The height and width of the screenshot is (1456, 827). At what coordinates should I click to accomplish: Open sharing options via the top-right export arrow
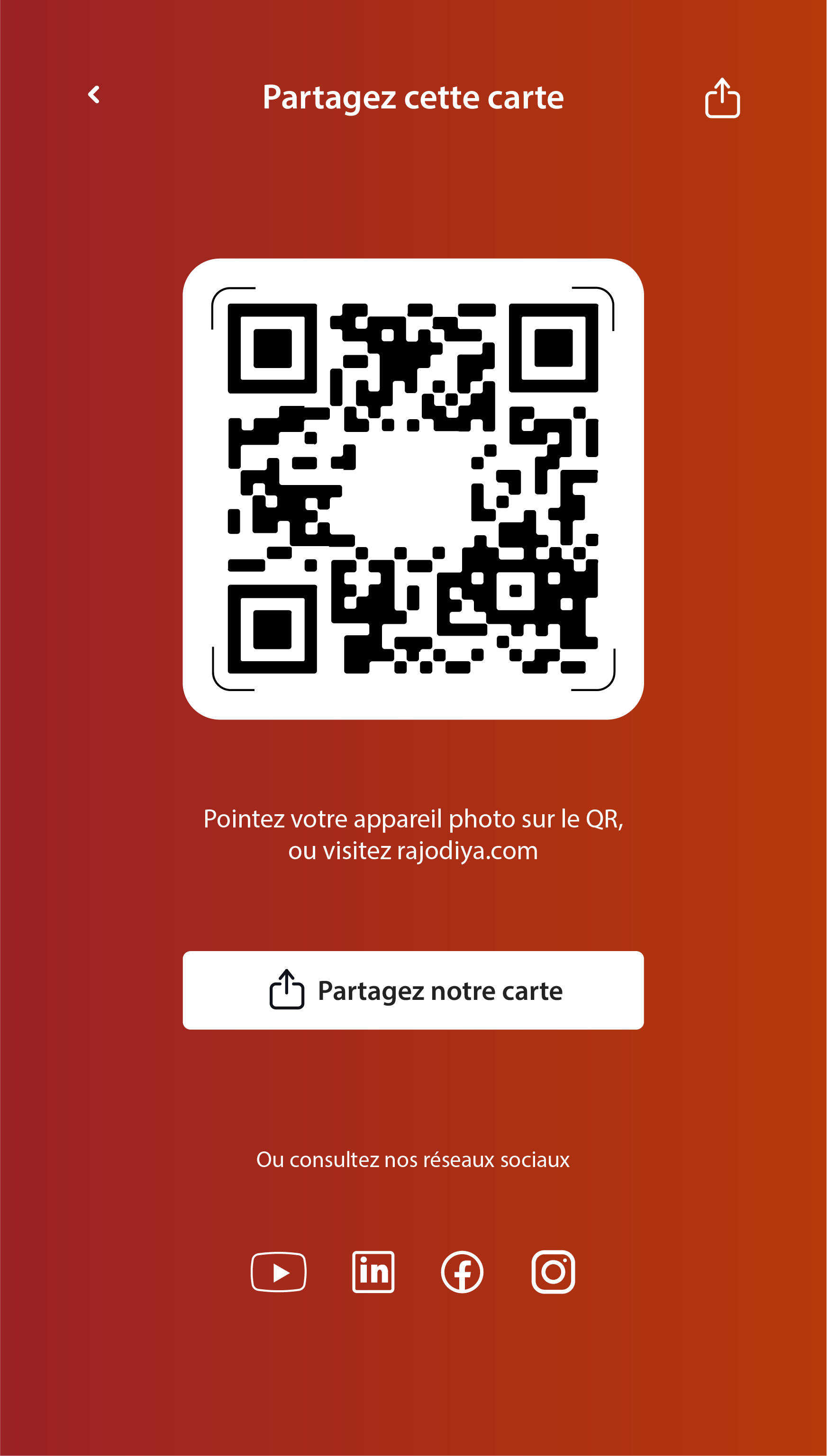coord(723,99)
